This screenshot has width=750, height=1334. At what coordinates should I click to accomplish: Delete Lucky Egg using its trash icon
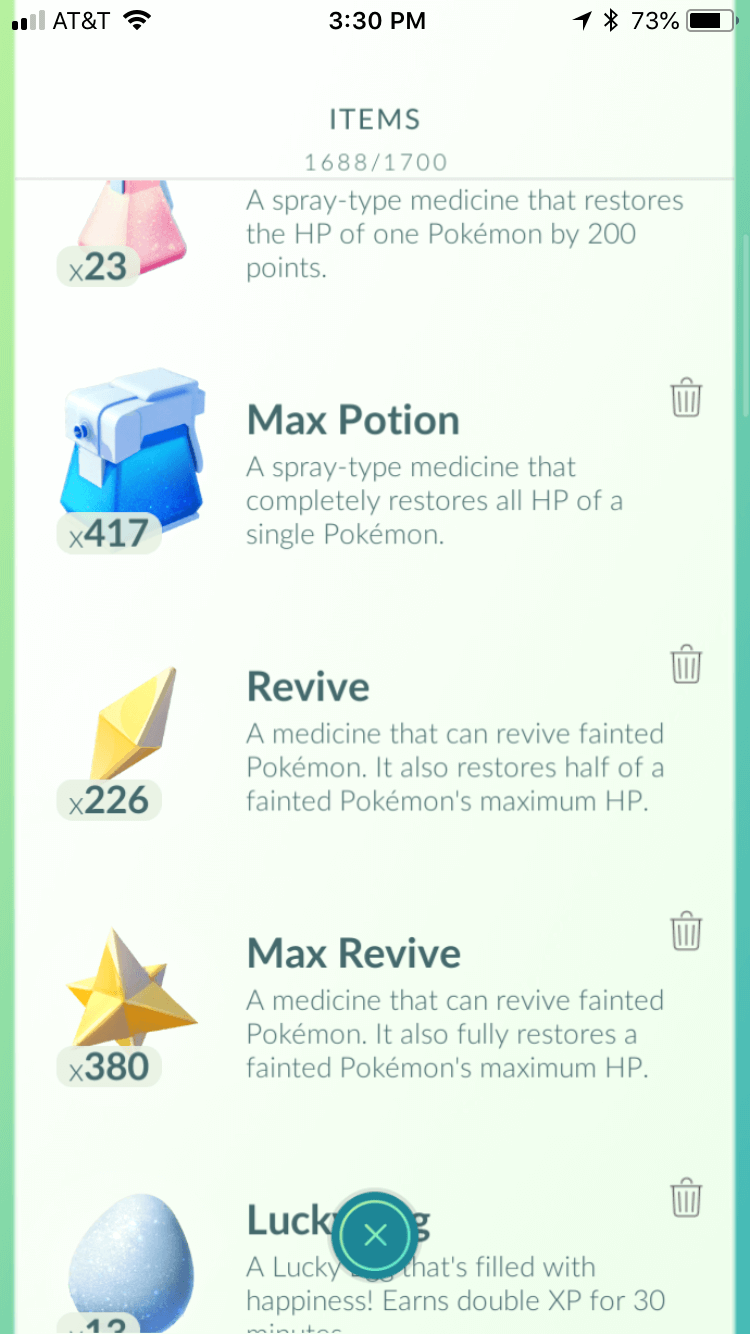tap(686, 1197)
